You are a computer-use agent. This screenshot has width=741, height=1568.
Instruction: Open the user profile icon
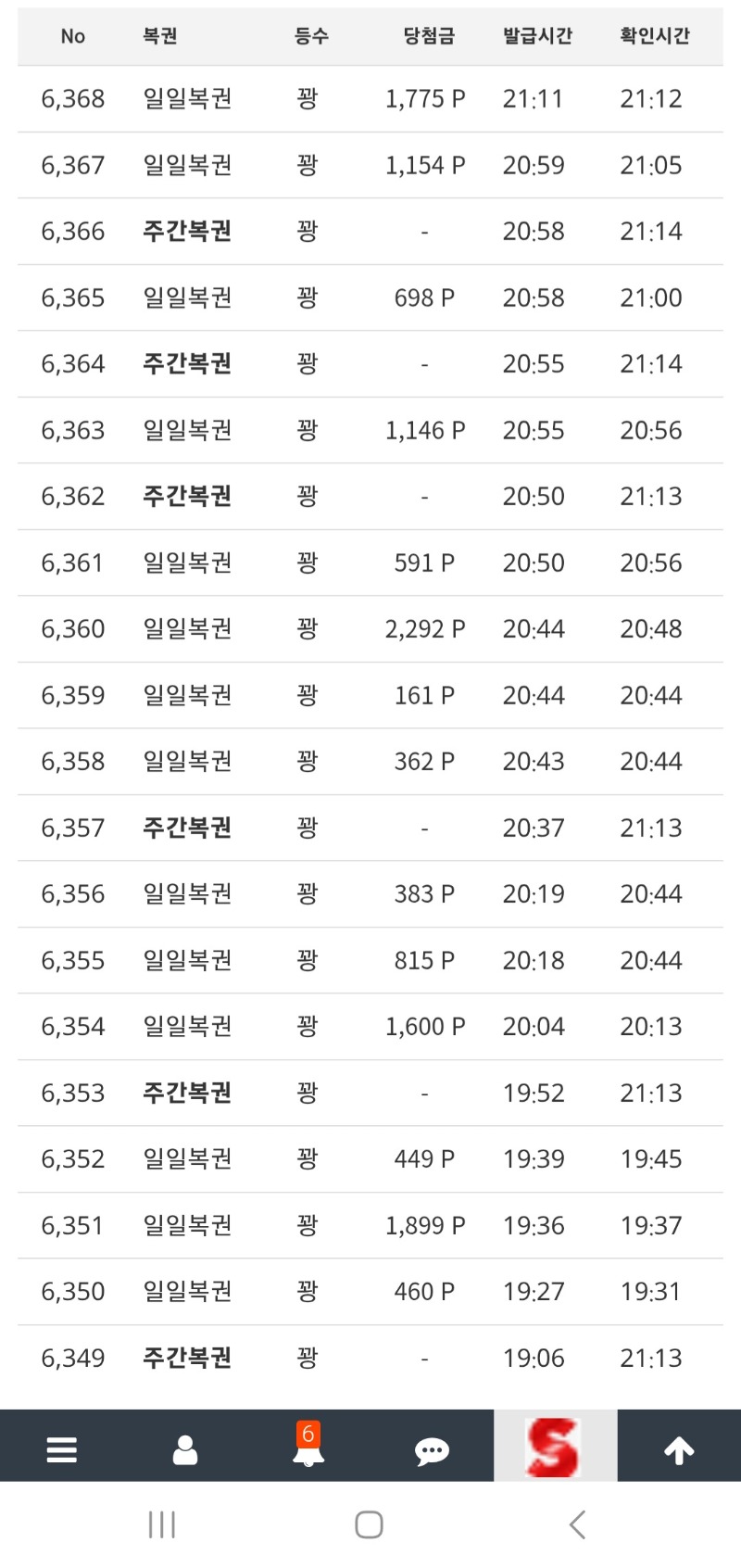185,1449
